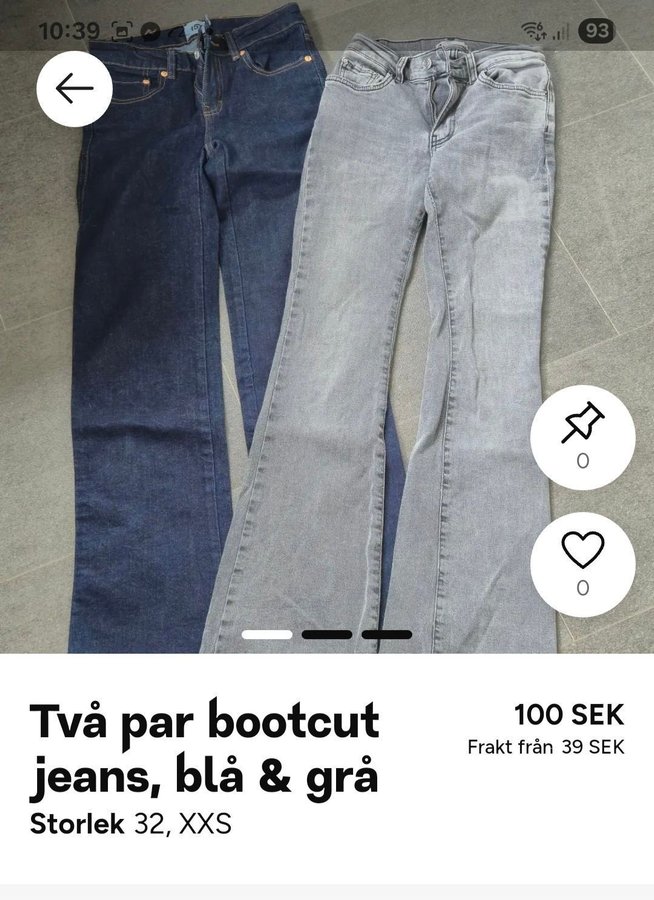Image resolution: width=654 pixels, height=900 pixels.
Task: Open the jeans product photo full screen
Action: [320, 340]
